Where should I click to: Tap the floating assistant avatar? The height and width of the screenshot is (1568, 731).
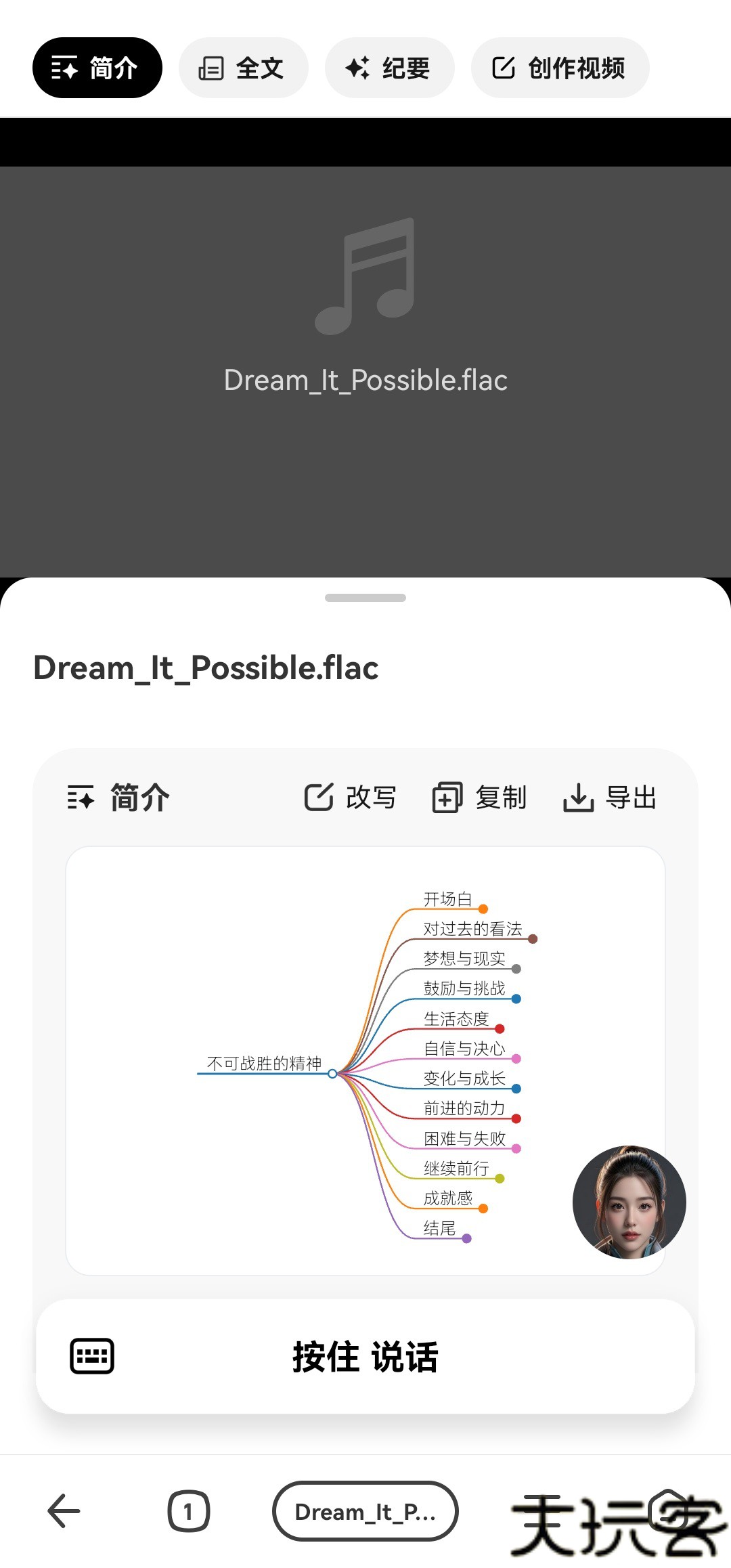pos(629,1202)
